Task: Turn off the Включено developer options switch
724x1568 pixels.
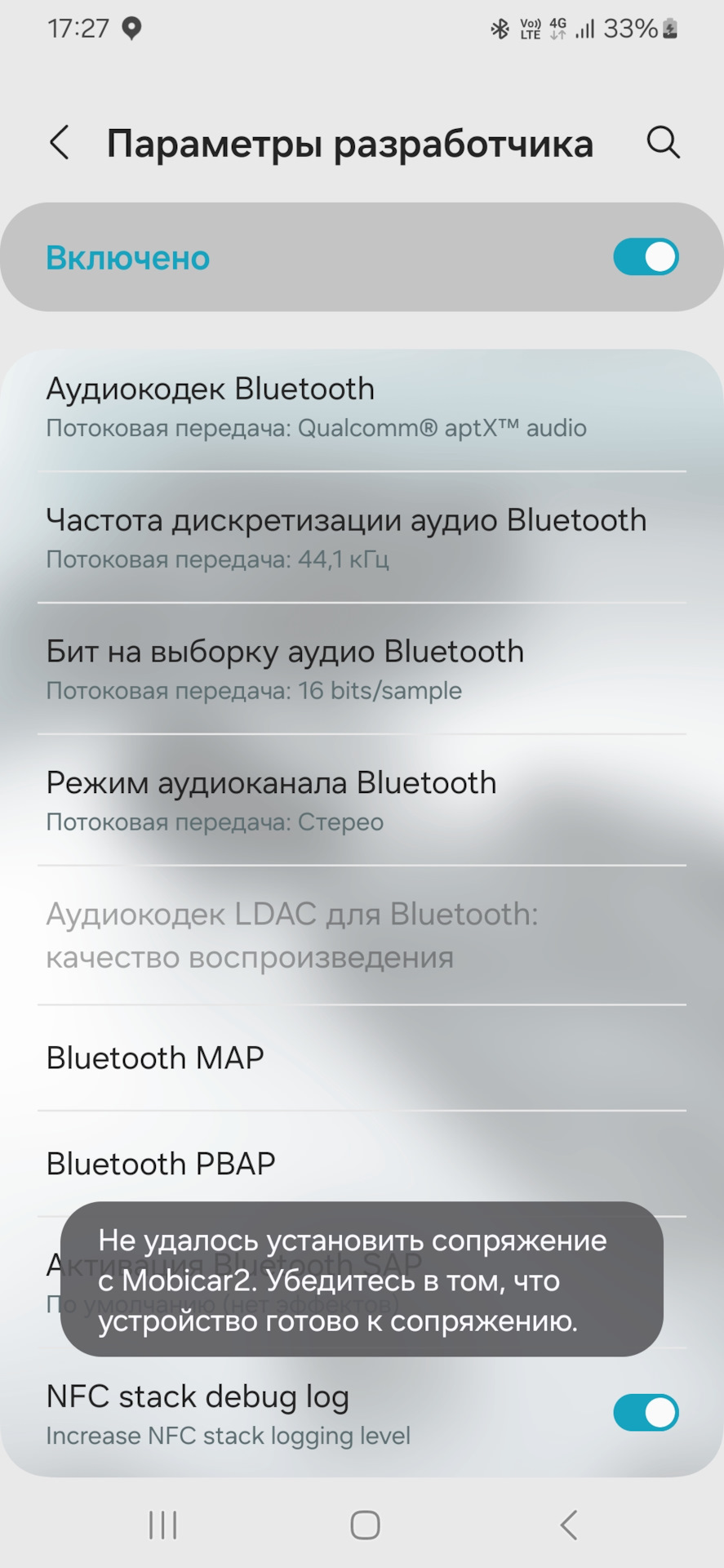Action: [x=646, y=257]
